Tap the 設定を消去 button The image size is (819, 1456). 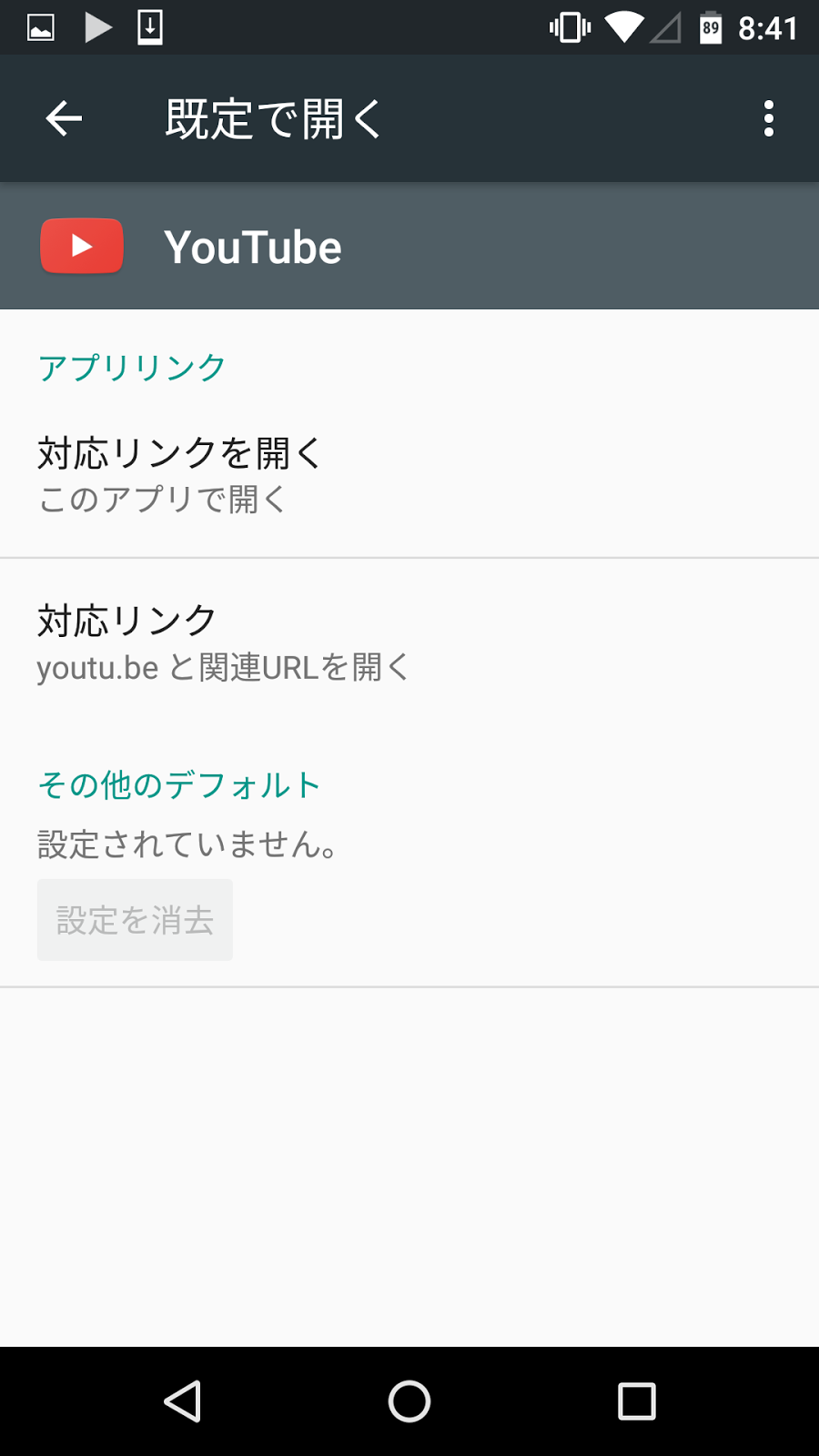(x=135, y=920)
